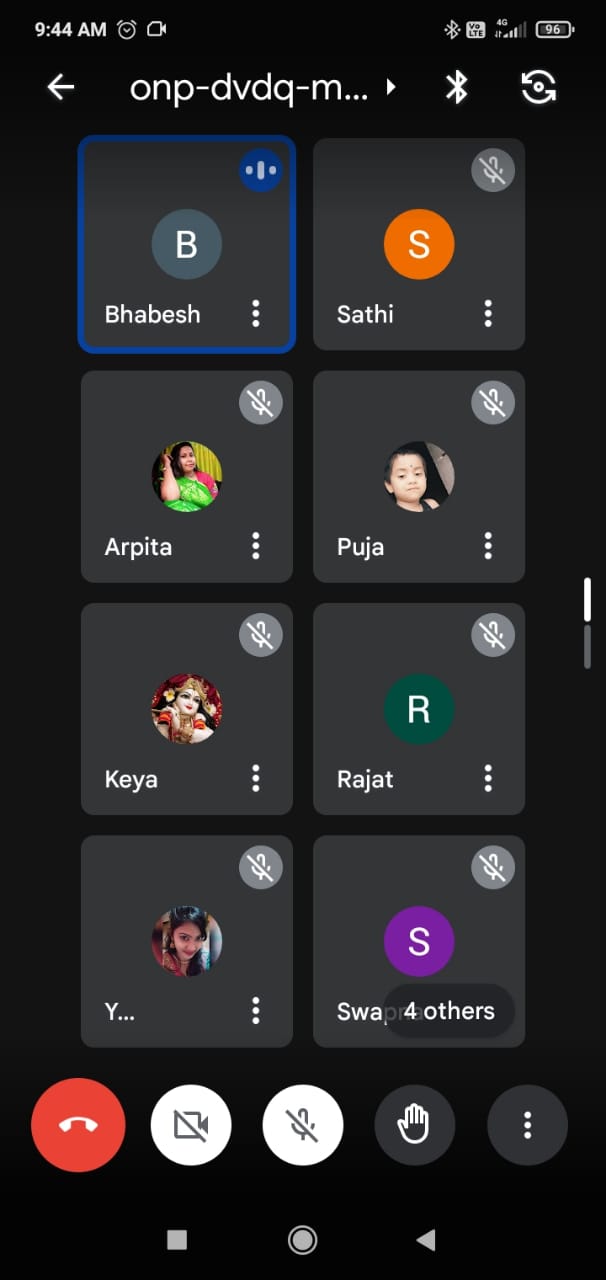606x1280 pixels.
Task: Open options menu for Bhabesh
Action: click(256, 314)
